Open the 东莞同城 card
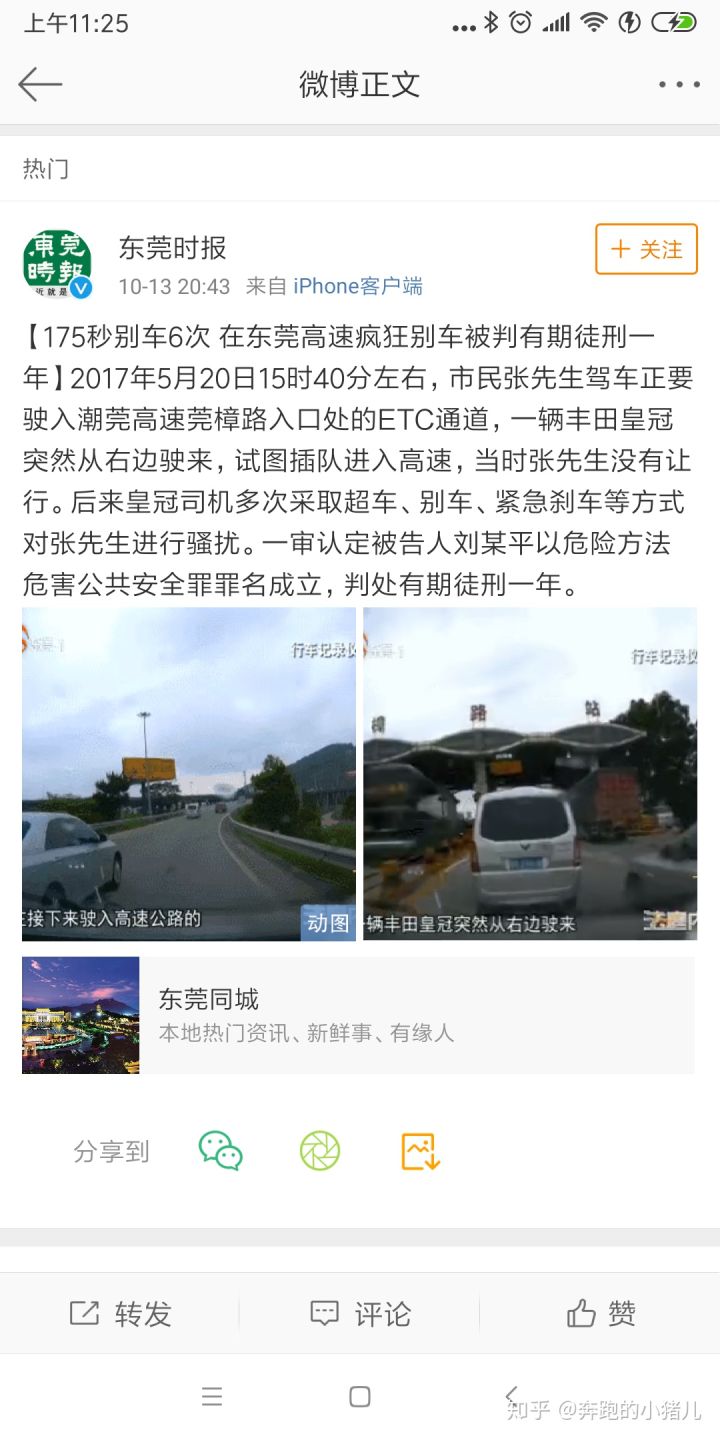This screenshot has height=1440, width=720. click(358, 1015)
